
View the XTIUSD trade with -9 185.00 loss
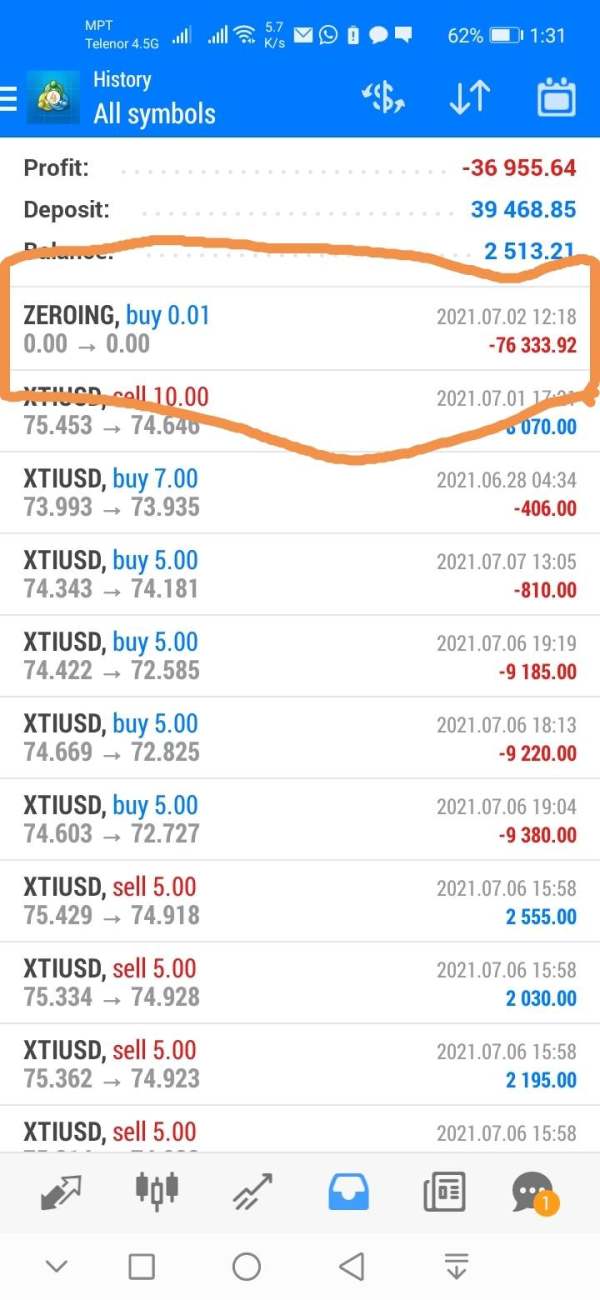[300, 656]
